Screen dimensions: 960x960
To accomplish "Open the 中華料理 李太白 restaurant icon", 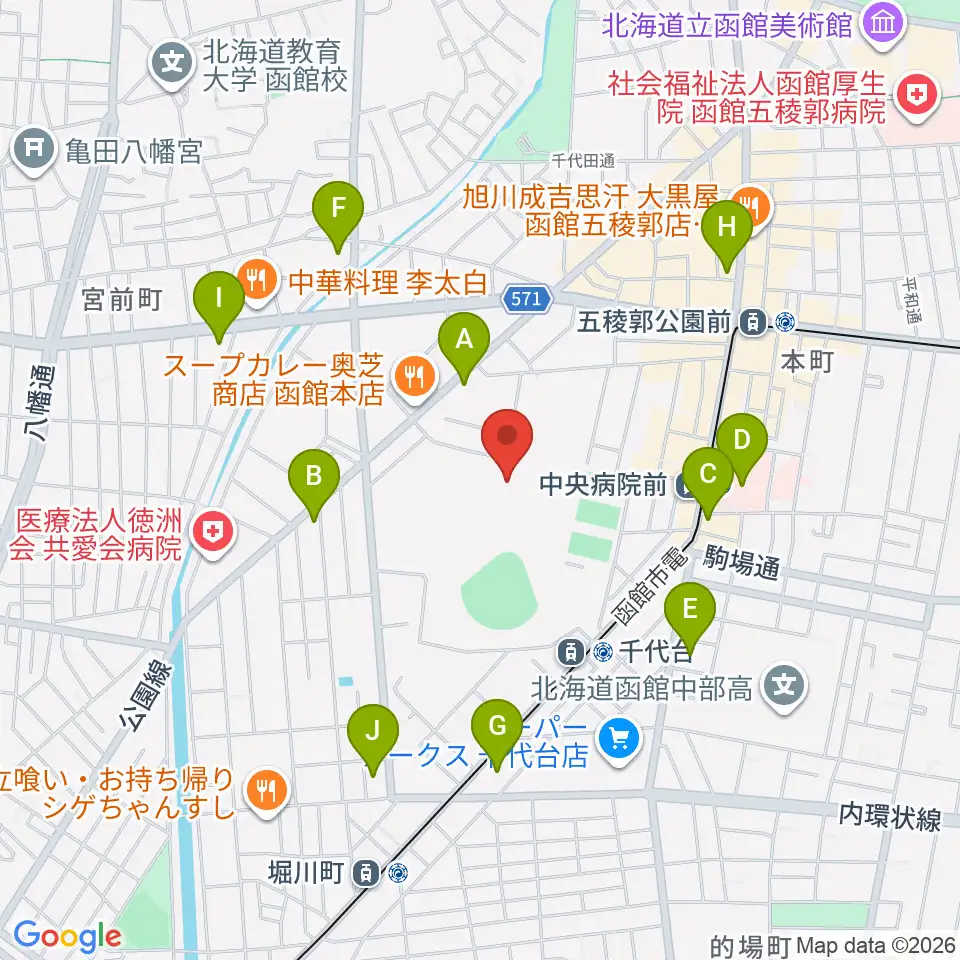I will (258, 282).
